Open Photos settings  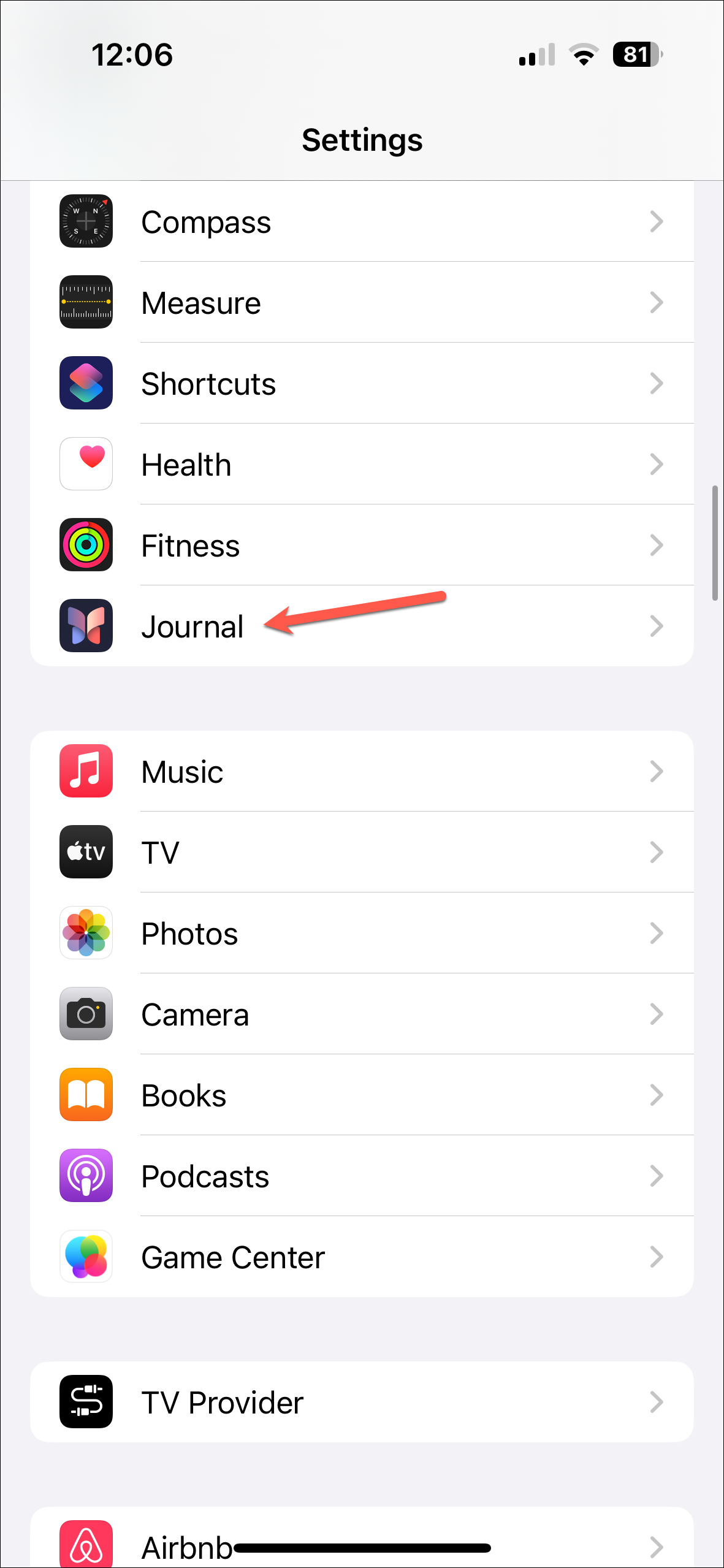click(x=362, y=933)
